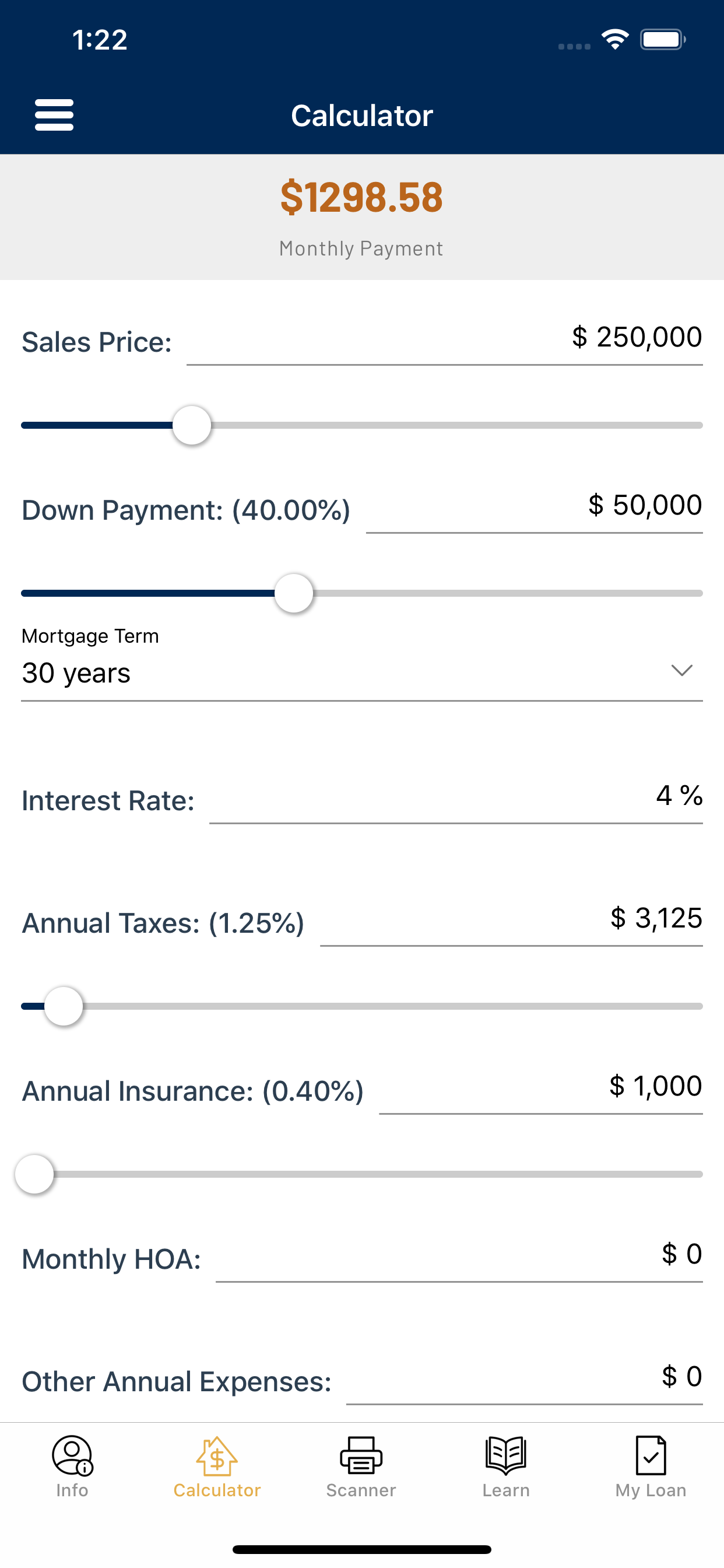Go to the Scanner tab
The height and width of the screenshot is (1568, 724).
point(361,1467)
